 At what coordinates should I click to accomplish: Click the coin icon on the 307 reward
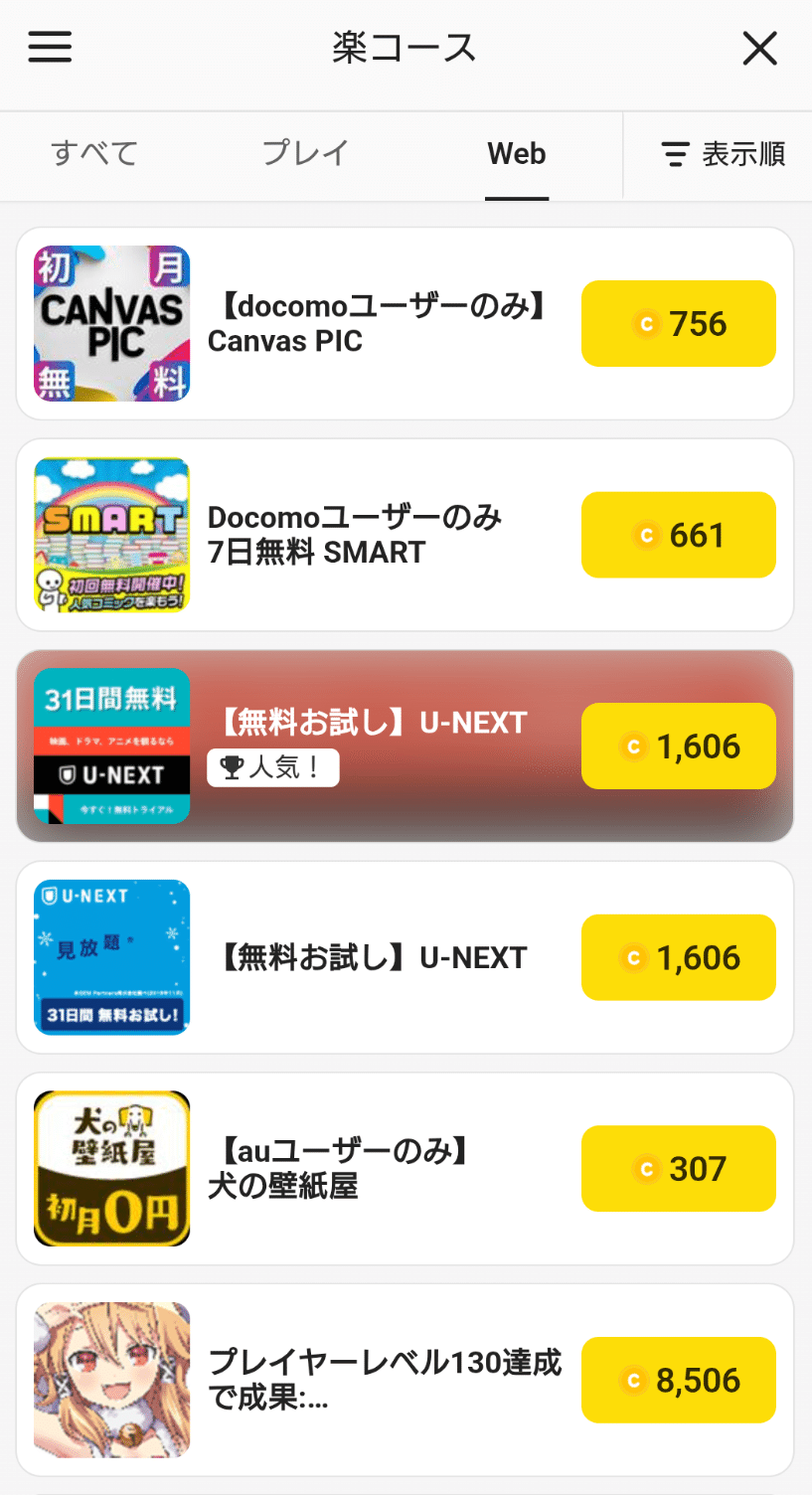(646, 1169)
